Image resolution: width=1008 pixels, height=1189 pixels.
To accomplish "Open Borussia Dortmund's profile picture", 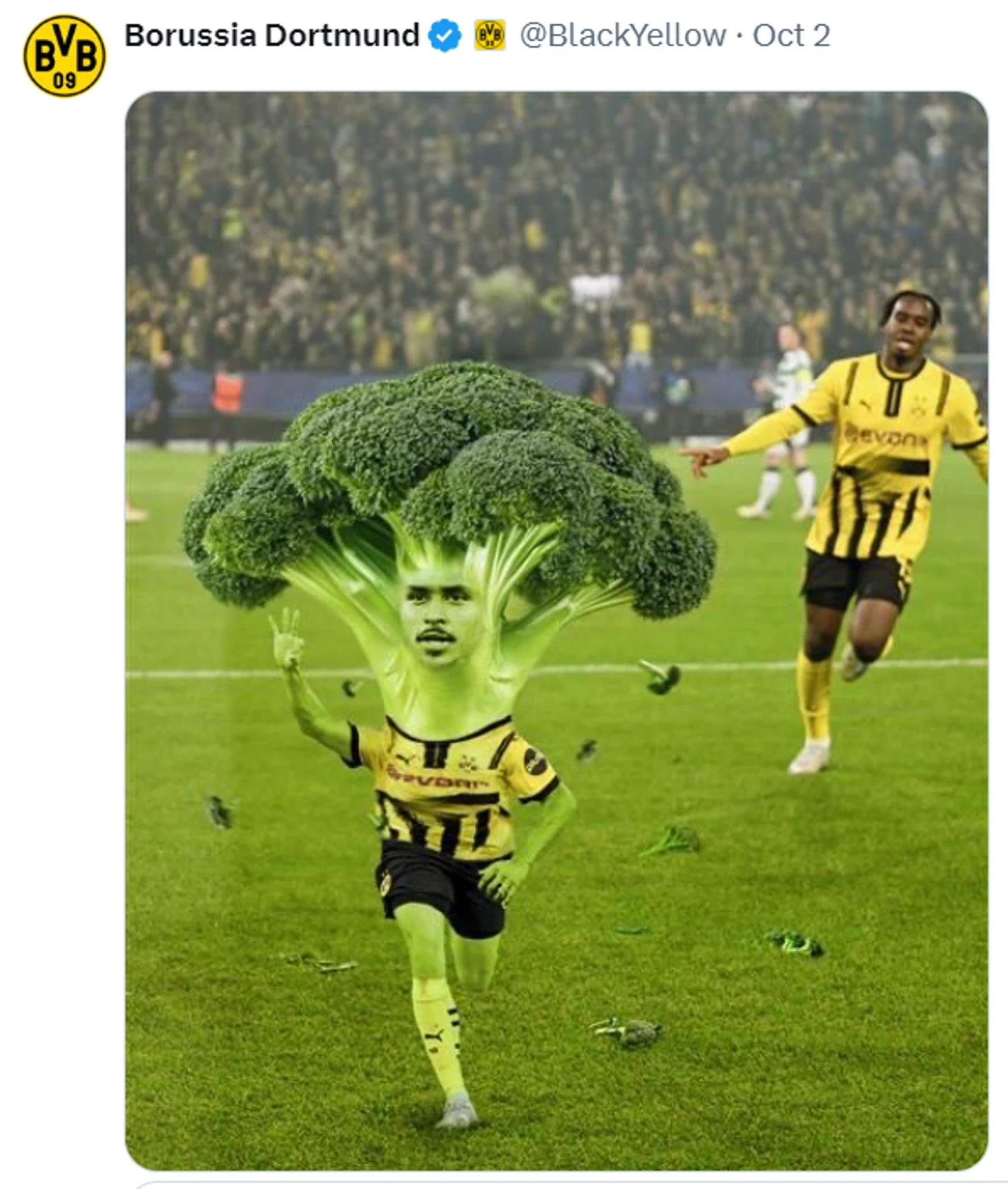I will pos(64,56).
